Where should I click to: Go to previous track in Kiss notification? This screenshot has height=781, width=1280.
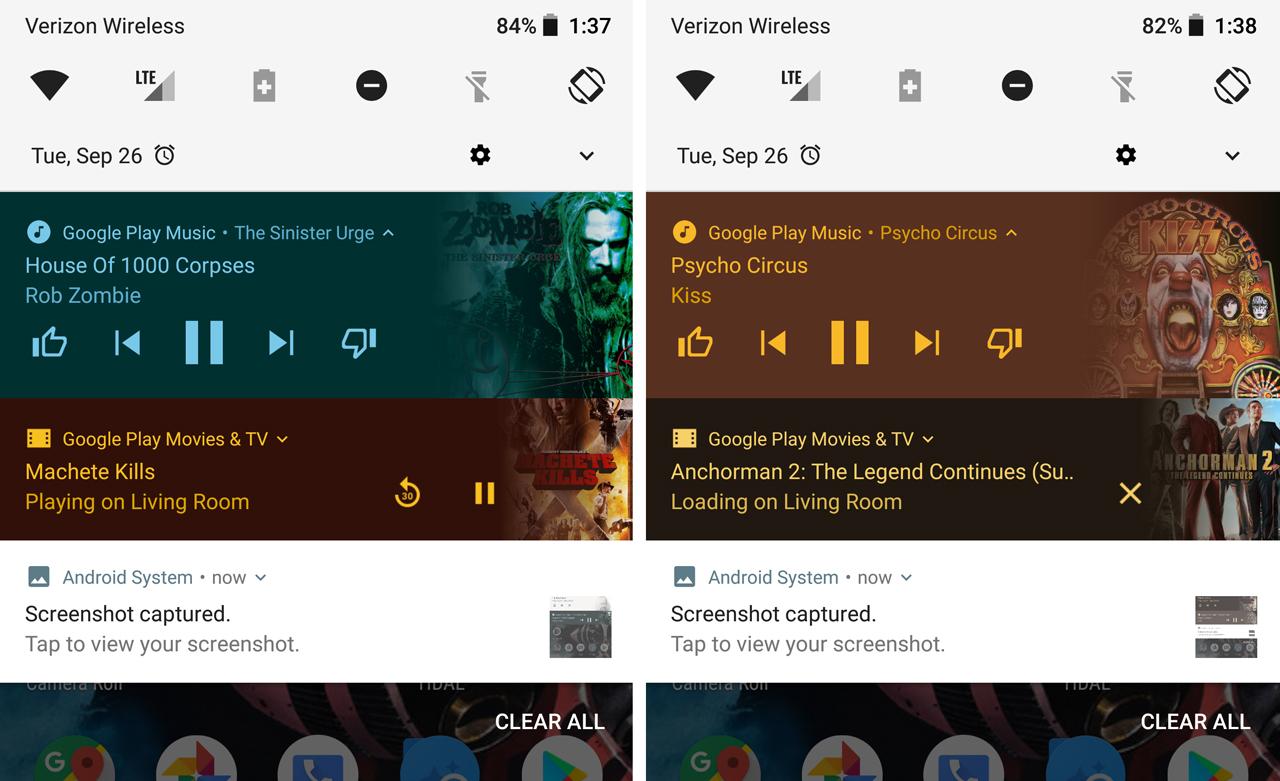(x=773, y=343)
